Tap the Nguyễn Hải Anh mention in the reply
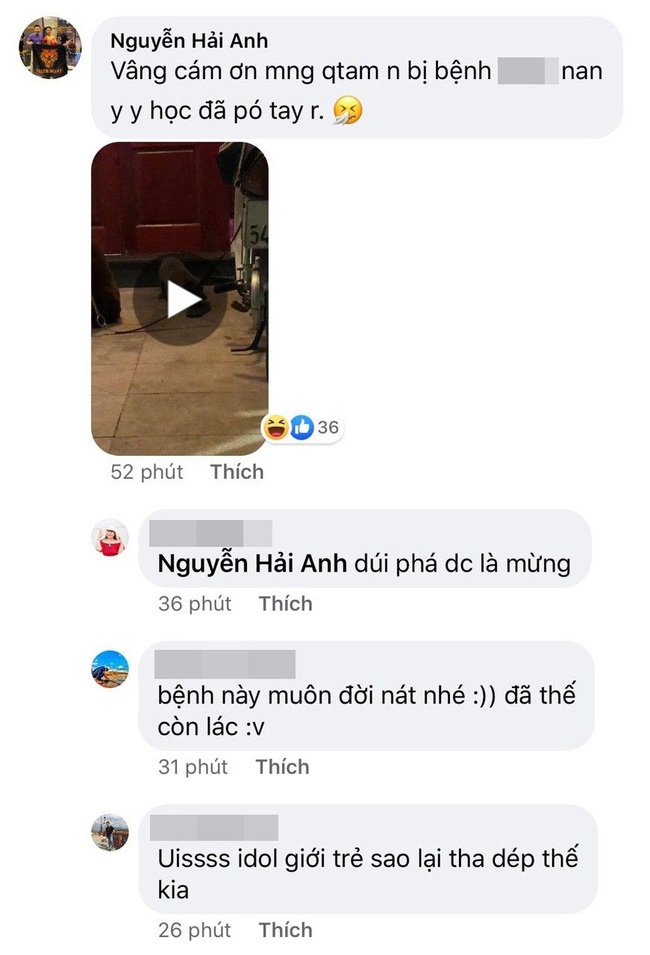Viewport: 650px width, 955px height. click(252, 564)
